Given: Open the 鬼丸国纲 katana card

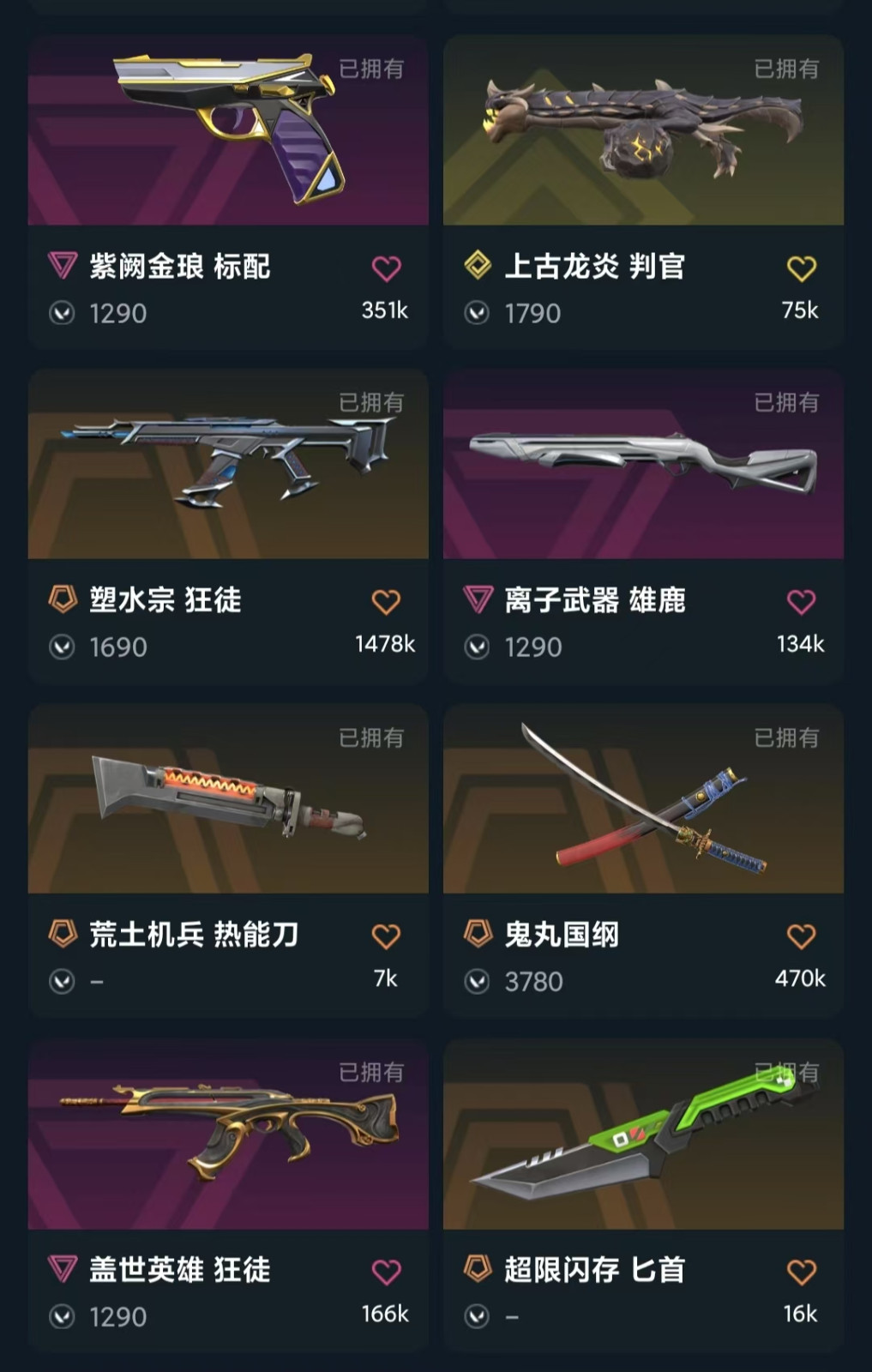Looking at the screenshot, I should point(643,800).
